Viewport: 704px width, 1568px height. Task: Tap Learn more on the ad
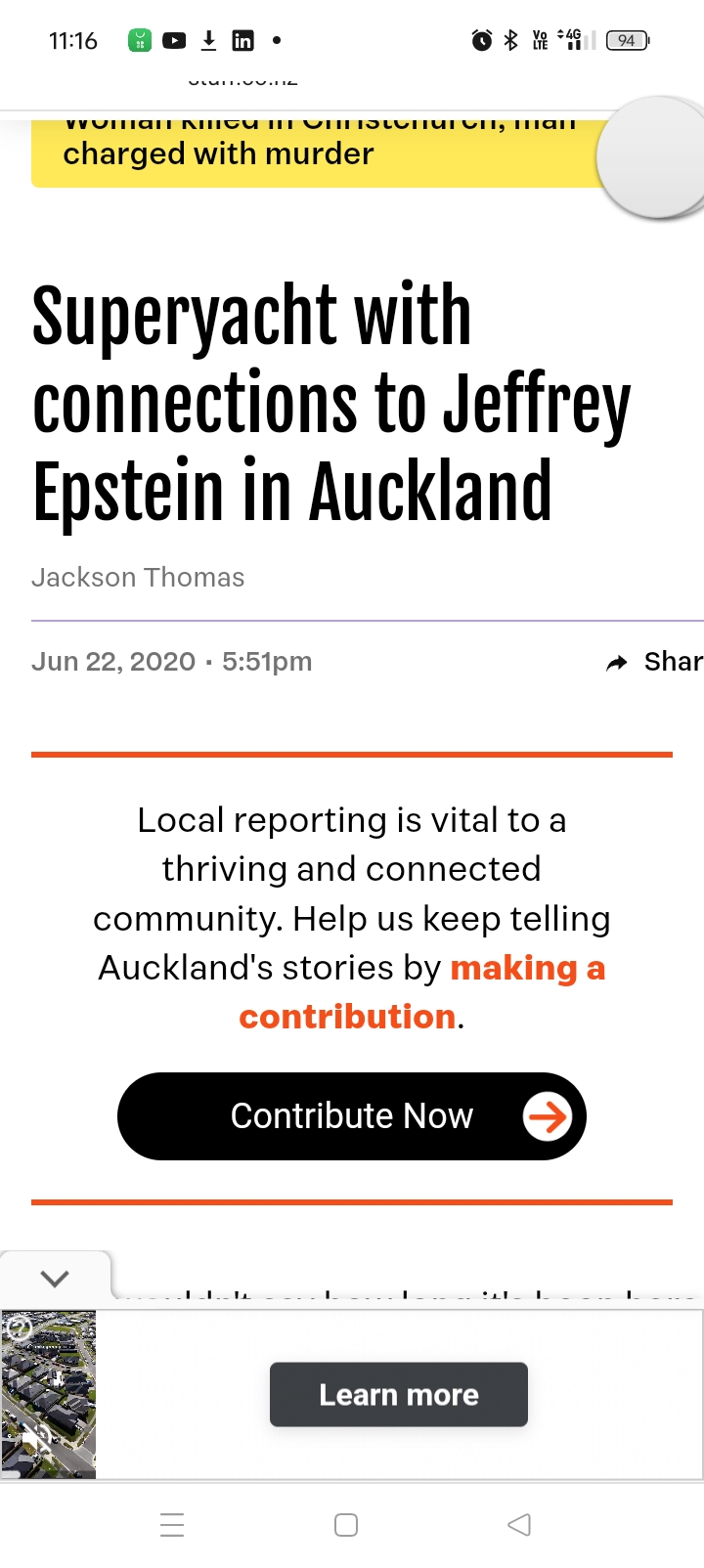pos(399,1395)
